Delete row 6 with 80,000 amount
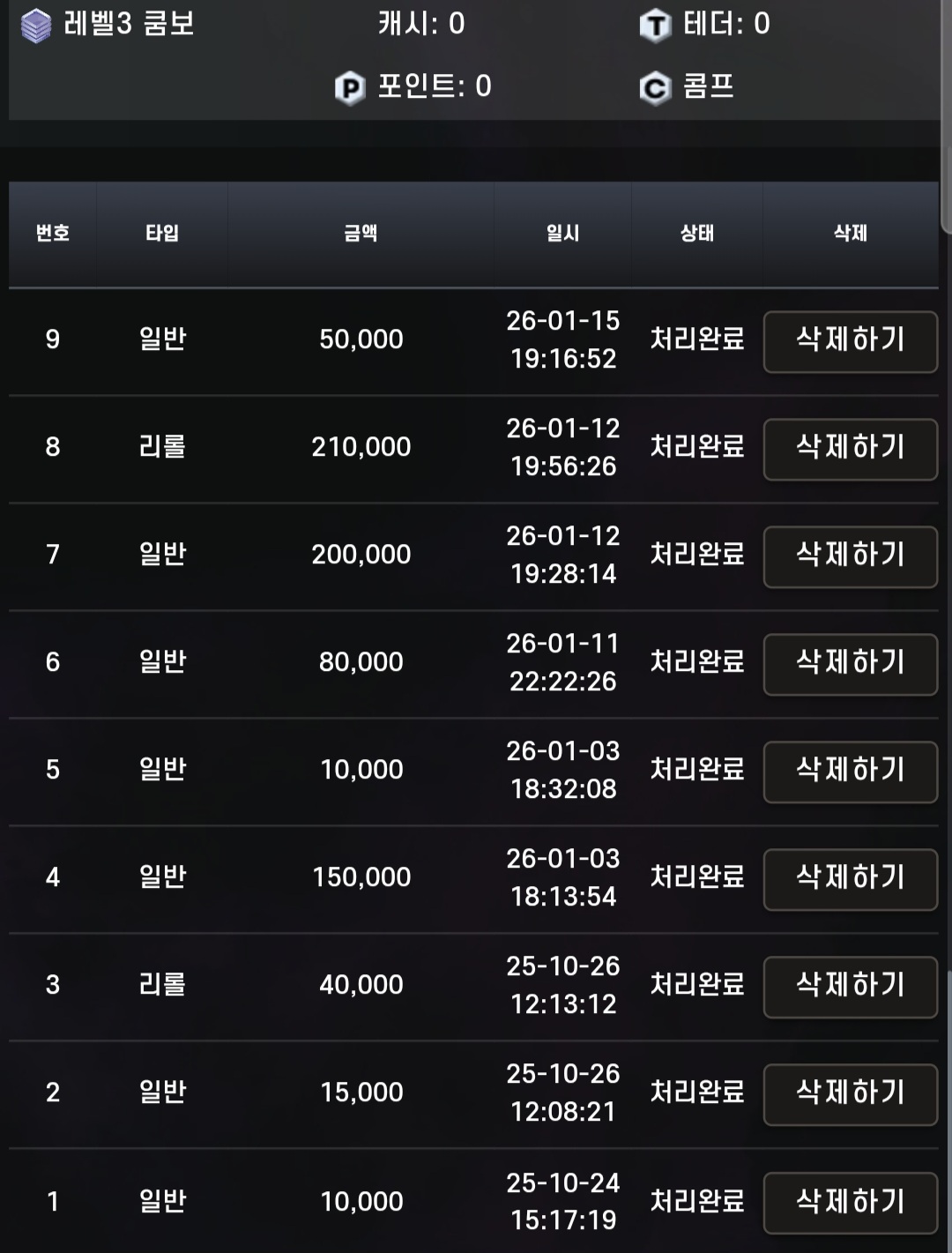Screen dimensions: 952x1253 [850, 664]
